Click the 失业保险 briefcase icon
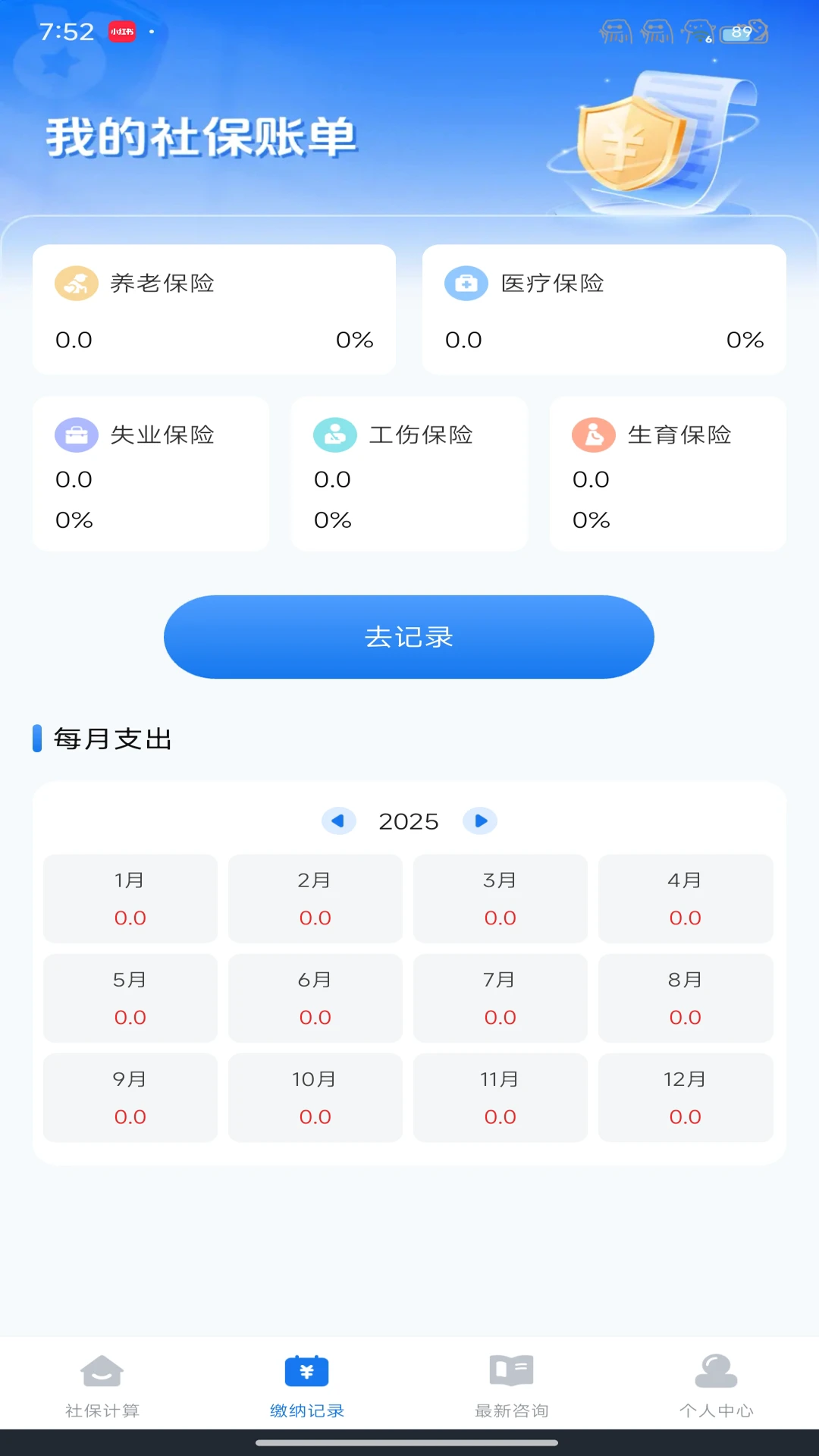The width and height of the screenshot is (819, 1456). (76, 436)
